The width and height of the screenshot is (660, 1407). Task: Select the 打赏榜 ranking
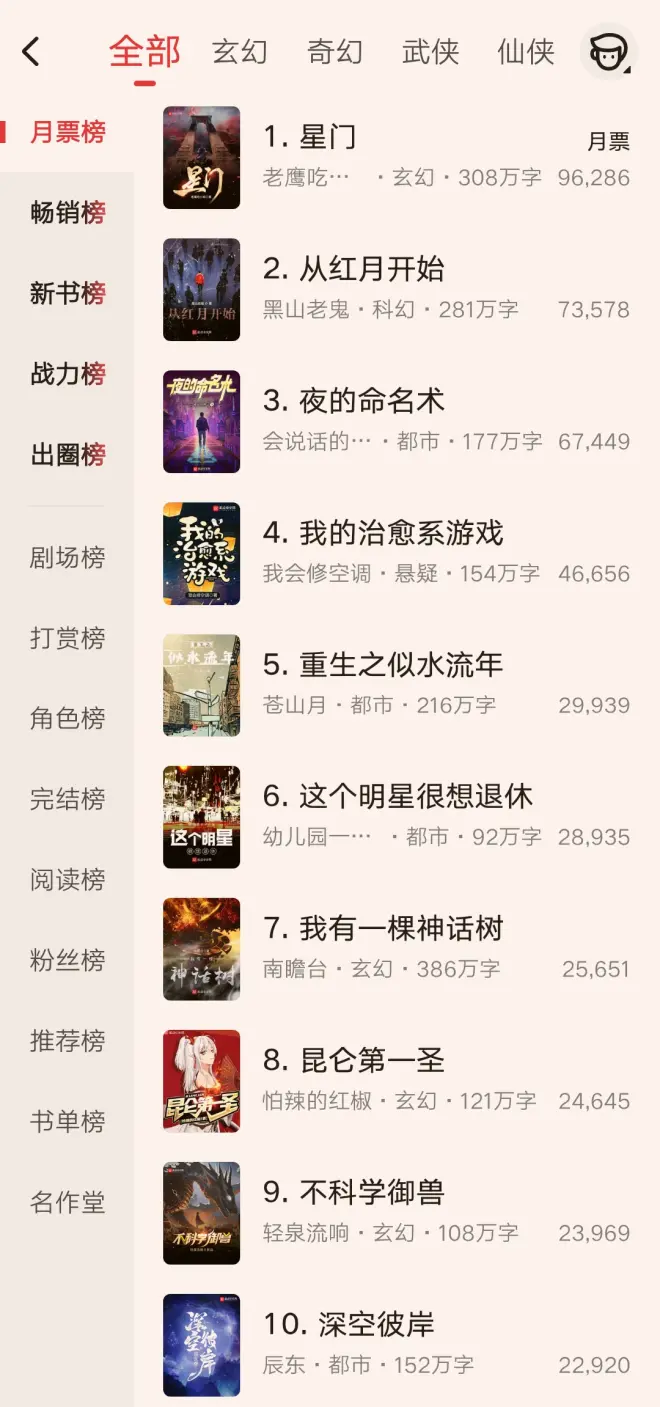(x=68, y=638)
